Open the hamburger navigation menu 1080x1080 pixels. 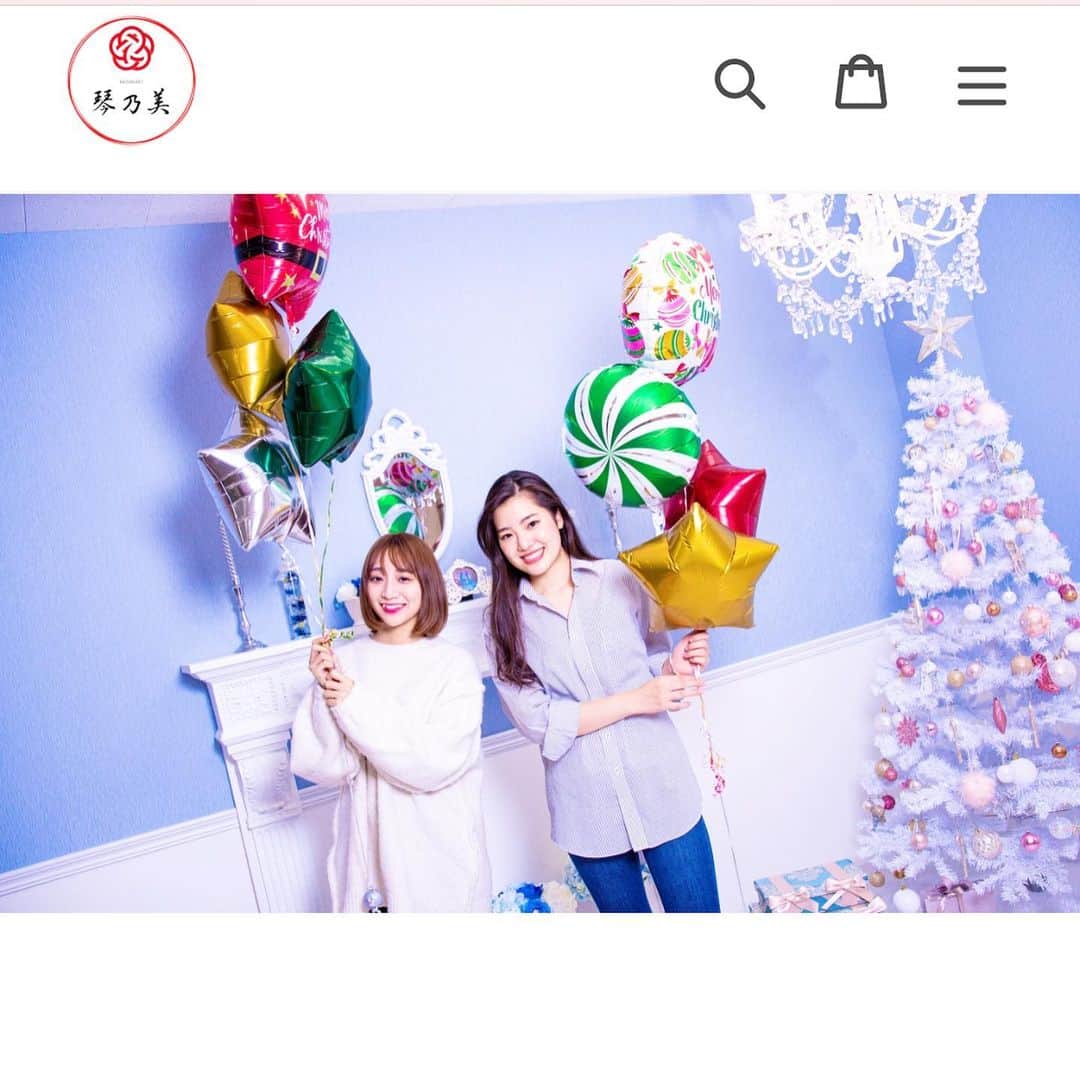[x=981, y=86]
